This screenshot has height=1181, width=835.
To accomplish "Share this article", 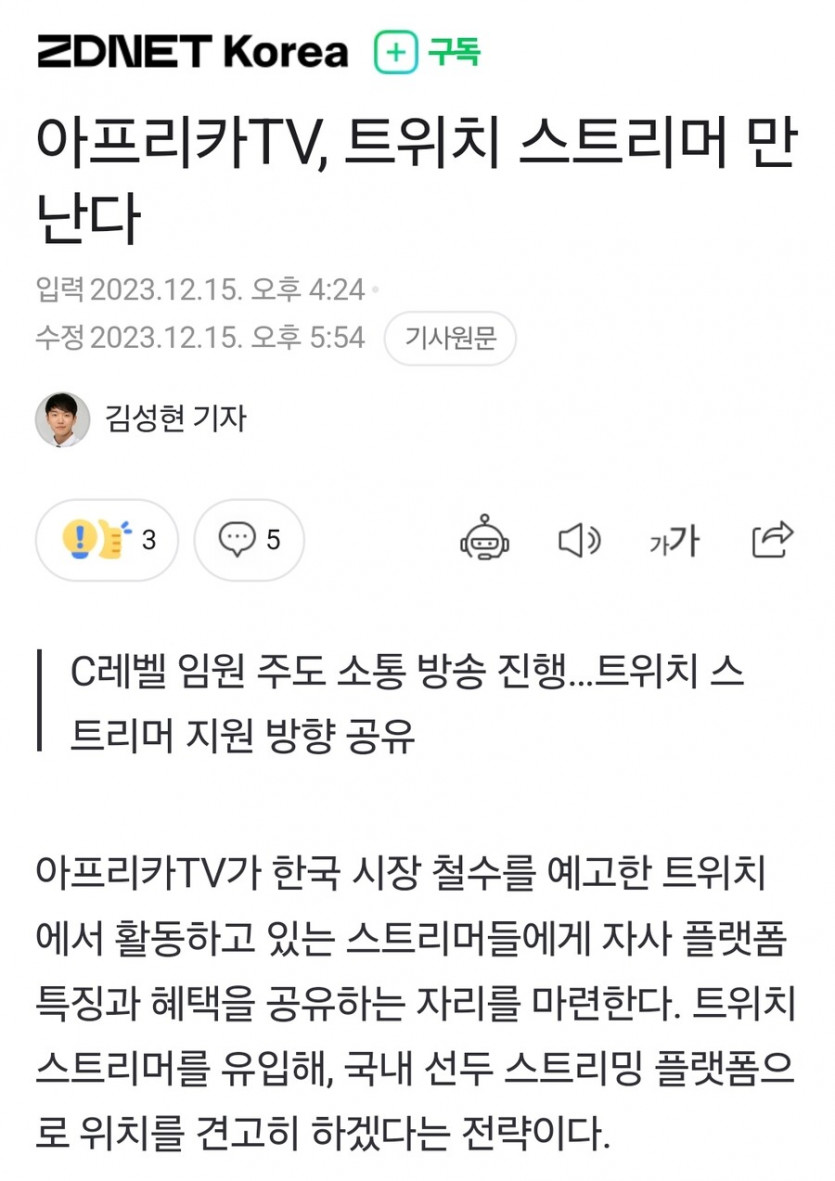I will (772, 541).
